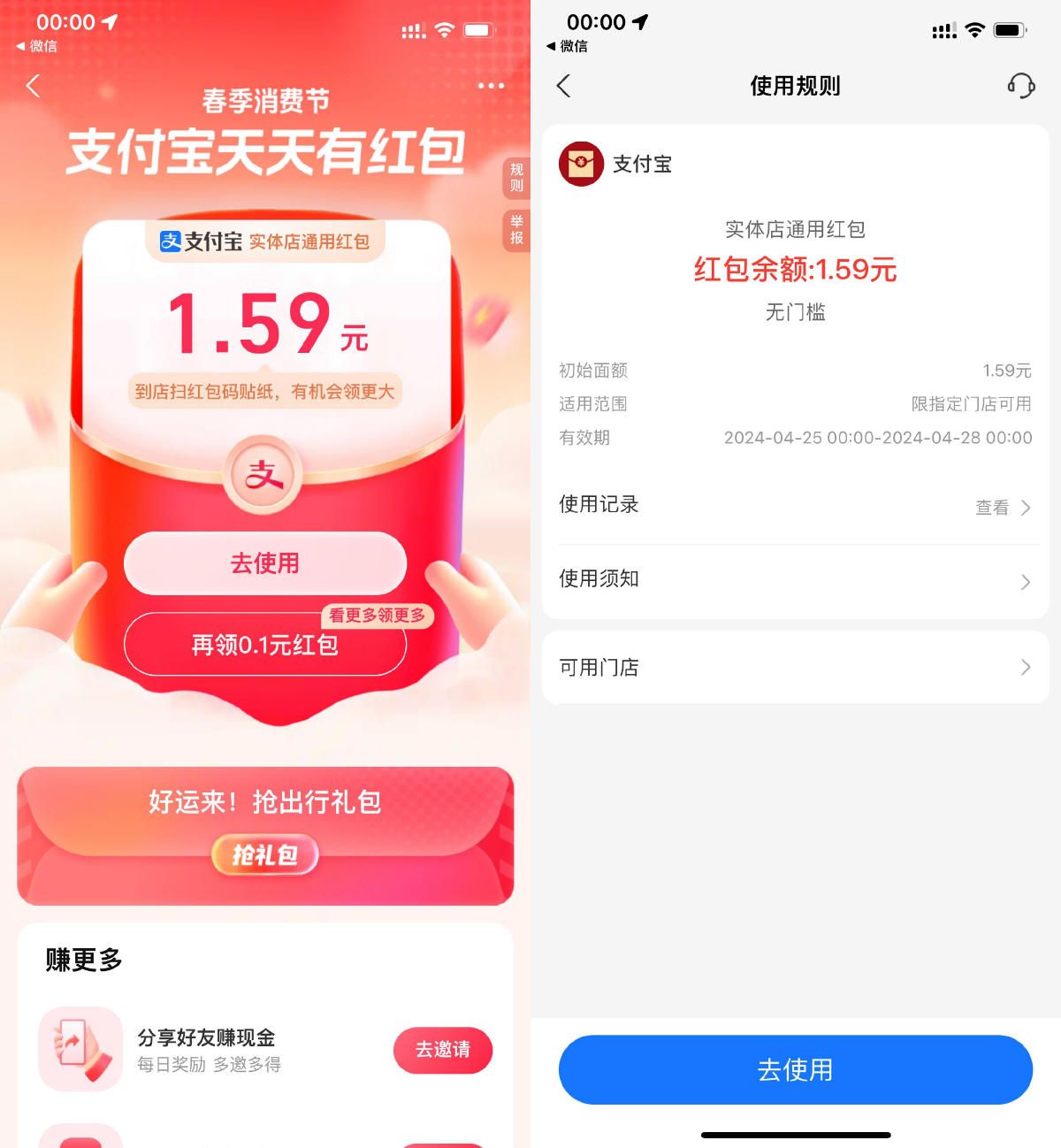Viewport: 1061px width, 1148px height.
Task: Tap the blue 去使用 button
Action: tap(796, 1070)
